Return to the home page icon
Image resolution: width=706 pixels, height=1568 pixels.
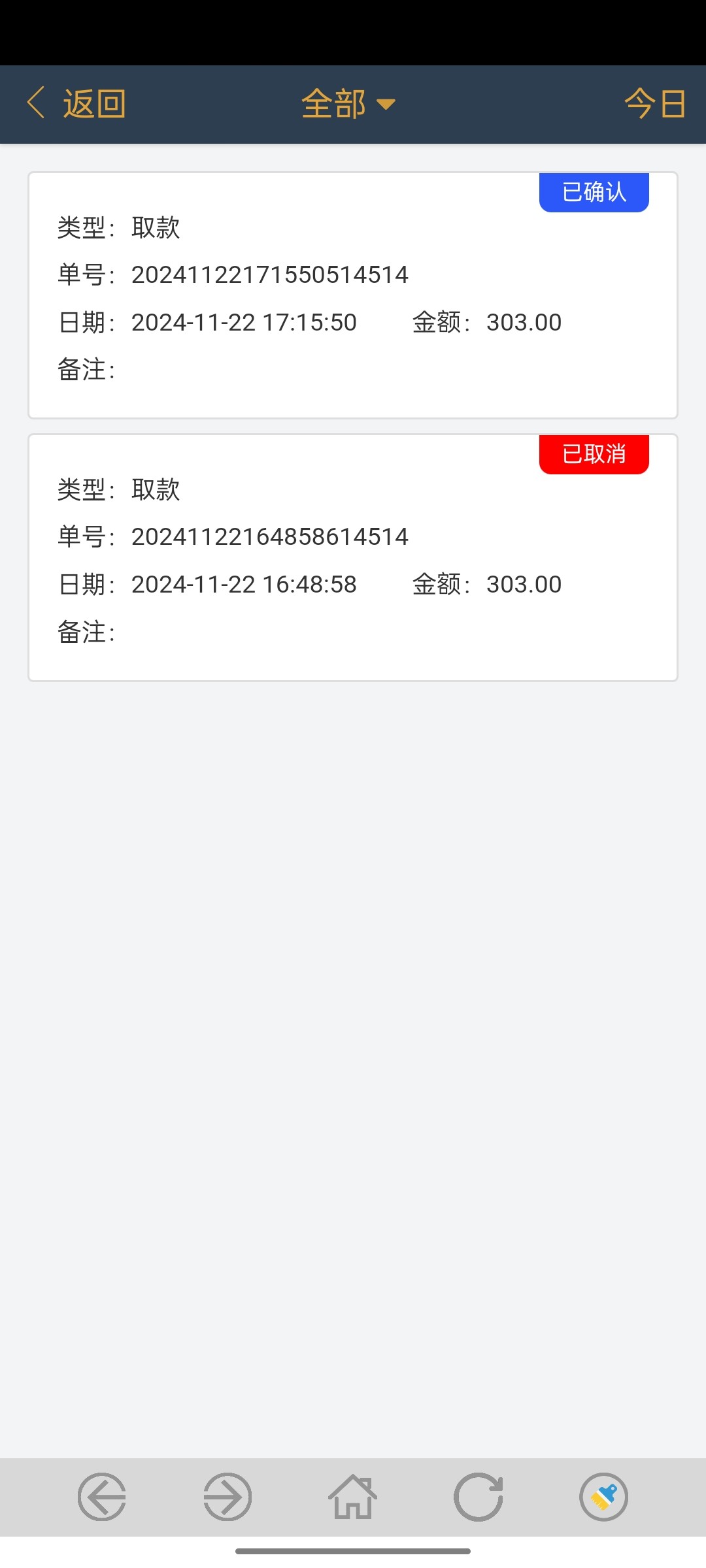[353, 1496]
